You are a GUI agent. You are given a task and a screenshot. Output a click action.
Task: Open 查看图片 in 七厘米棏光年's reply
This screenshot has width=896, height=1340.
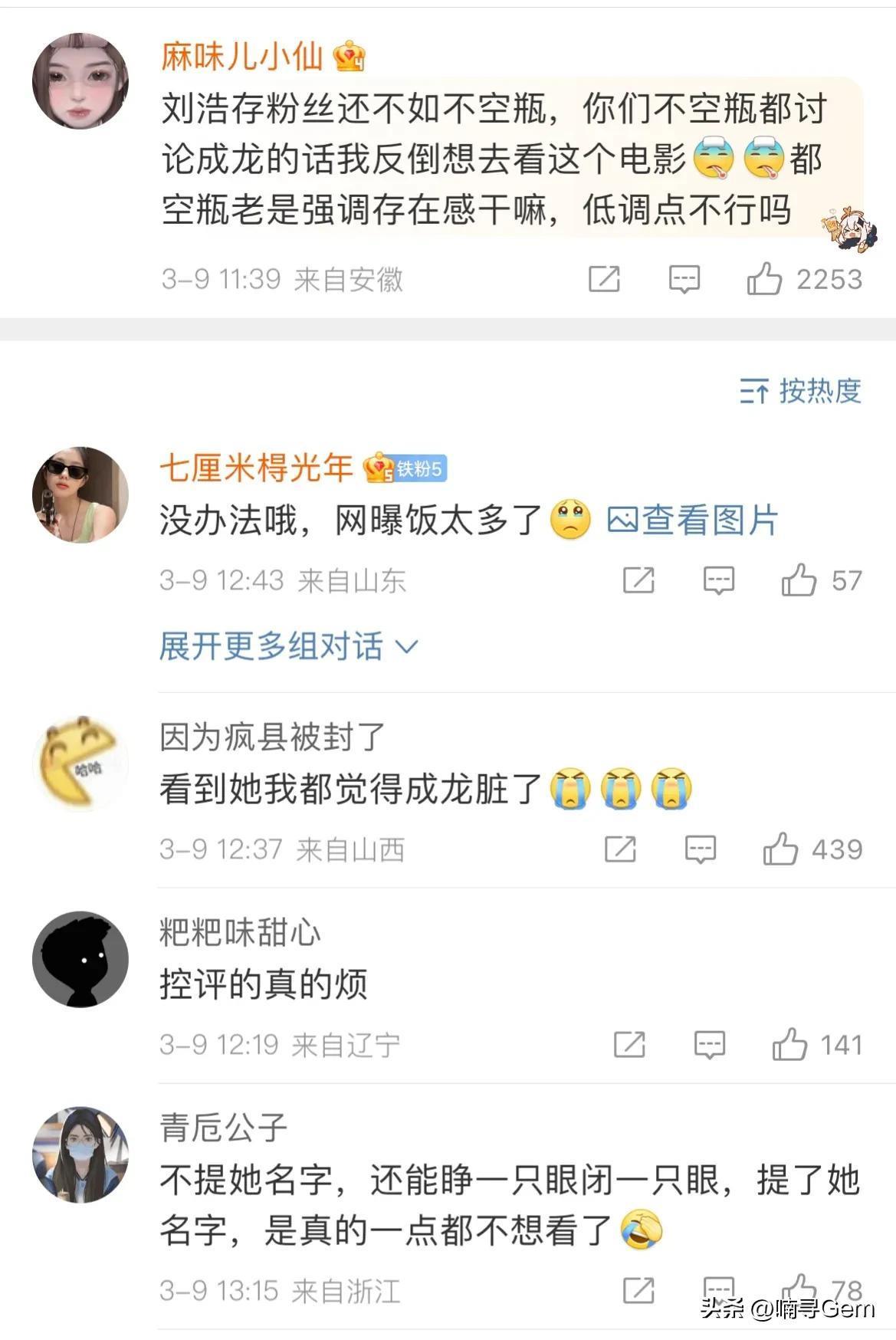pos(692,521)
